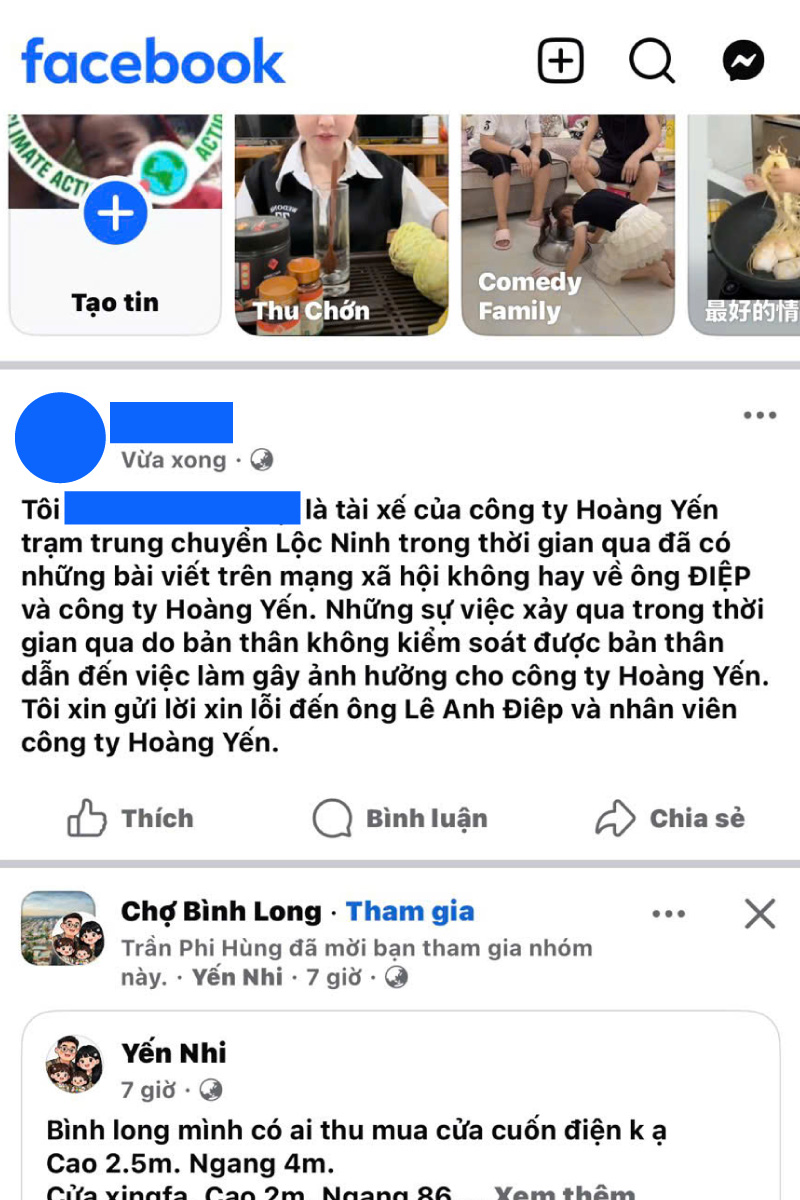
Task: Open the story tile with the cooking pan
Action: (x=748, y=225)
